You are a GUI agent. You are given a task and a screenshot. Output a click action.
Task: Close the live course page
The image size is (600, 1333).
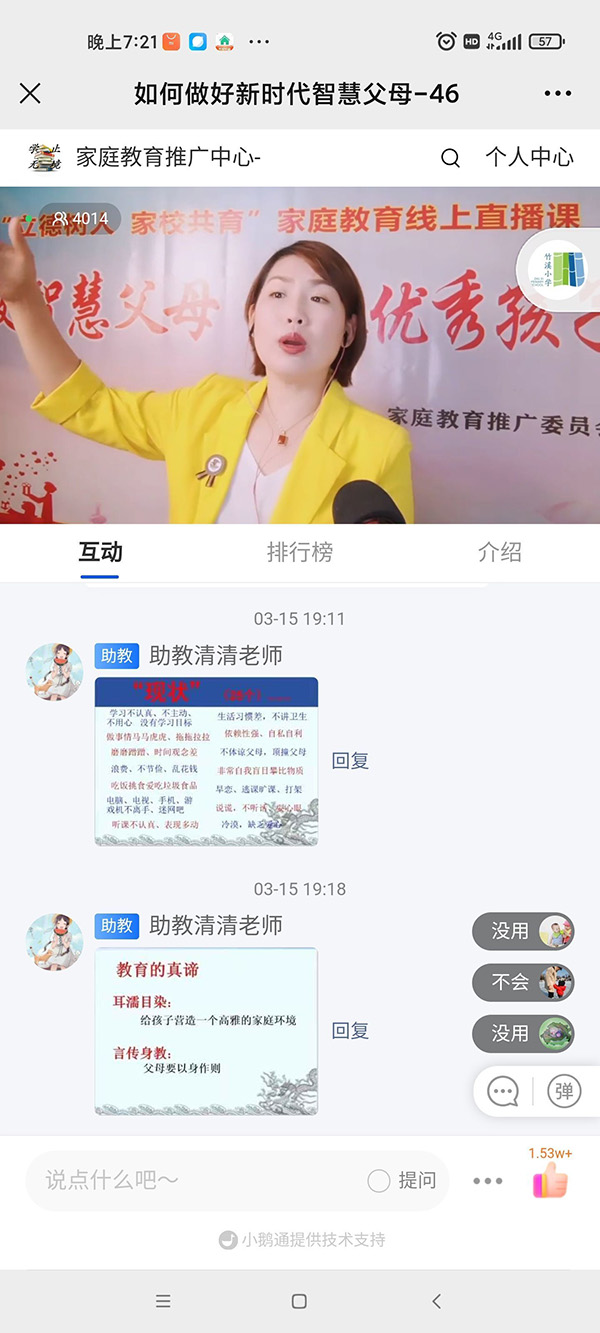click(31, 94)
